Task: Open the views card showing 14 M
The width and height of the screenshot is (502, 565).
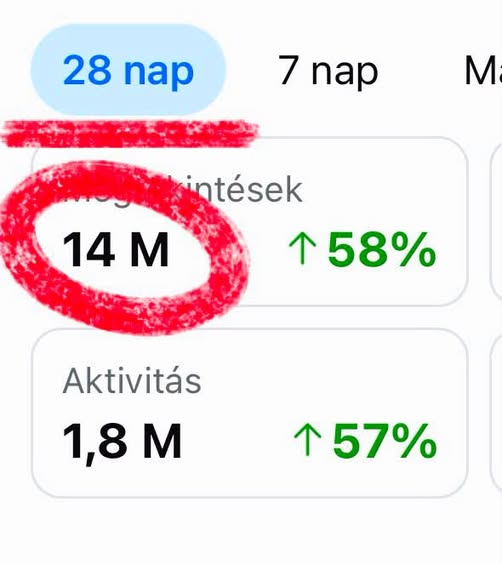Action: click(x=250, y=221)
